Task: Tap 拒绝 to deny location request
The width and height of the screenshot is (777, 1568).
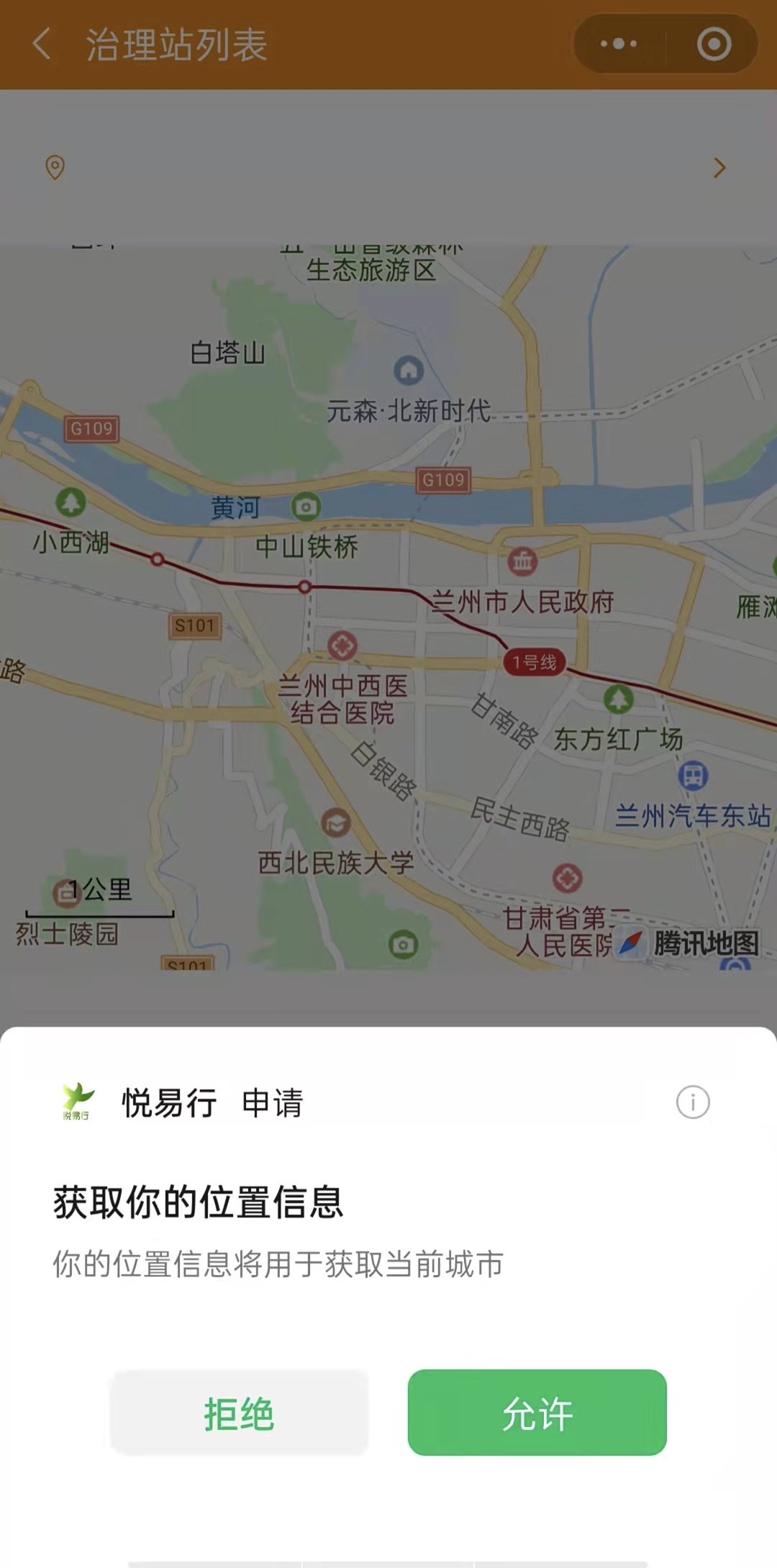Action: pos(240,1412)
